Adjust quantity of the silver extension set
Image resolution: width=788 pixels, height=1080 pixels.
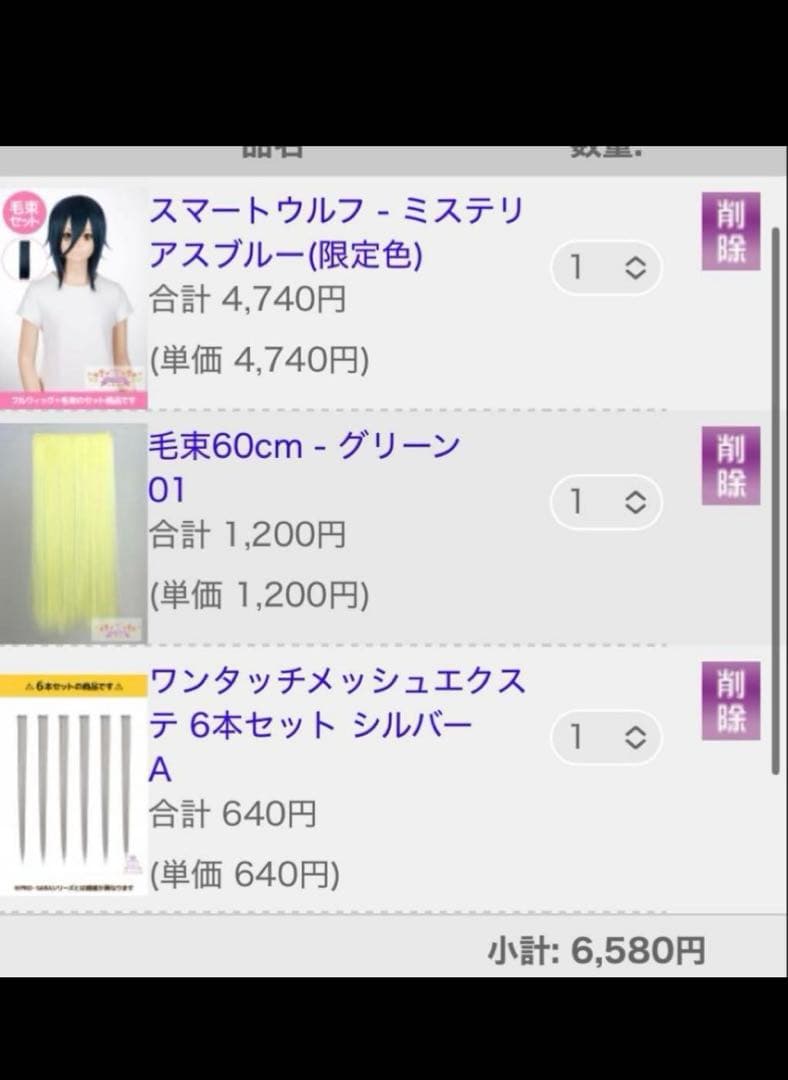605,738
